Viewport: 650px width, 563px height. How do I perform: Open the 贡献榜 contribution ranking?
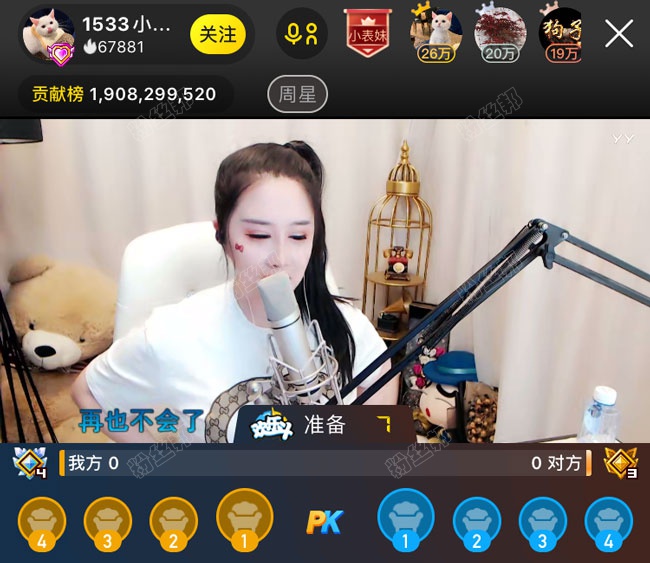click(124, 94)
